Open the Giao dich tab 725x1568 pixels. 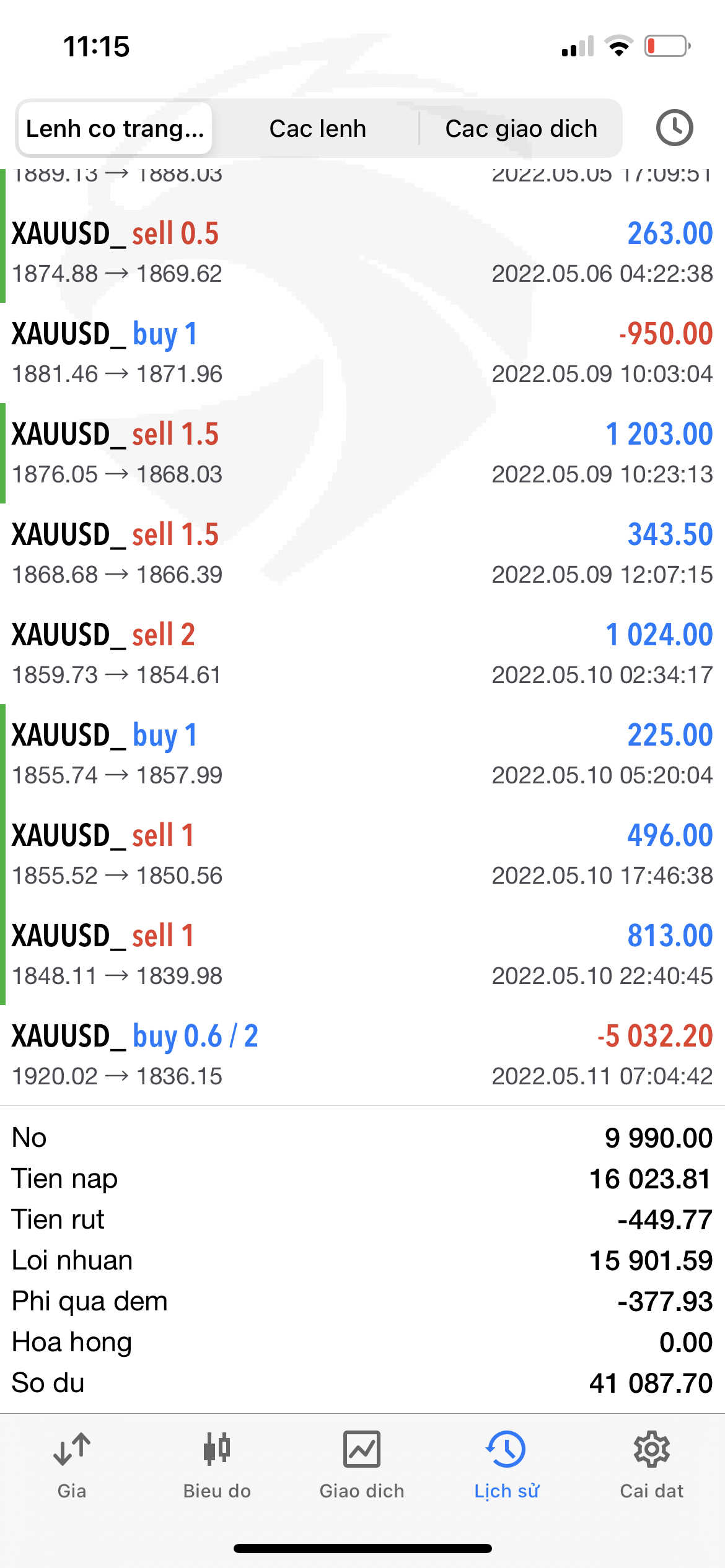click(362, 1465)
